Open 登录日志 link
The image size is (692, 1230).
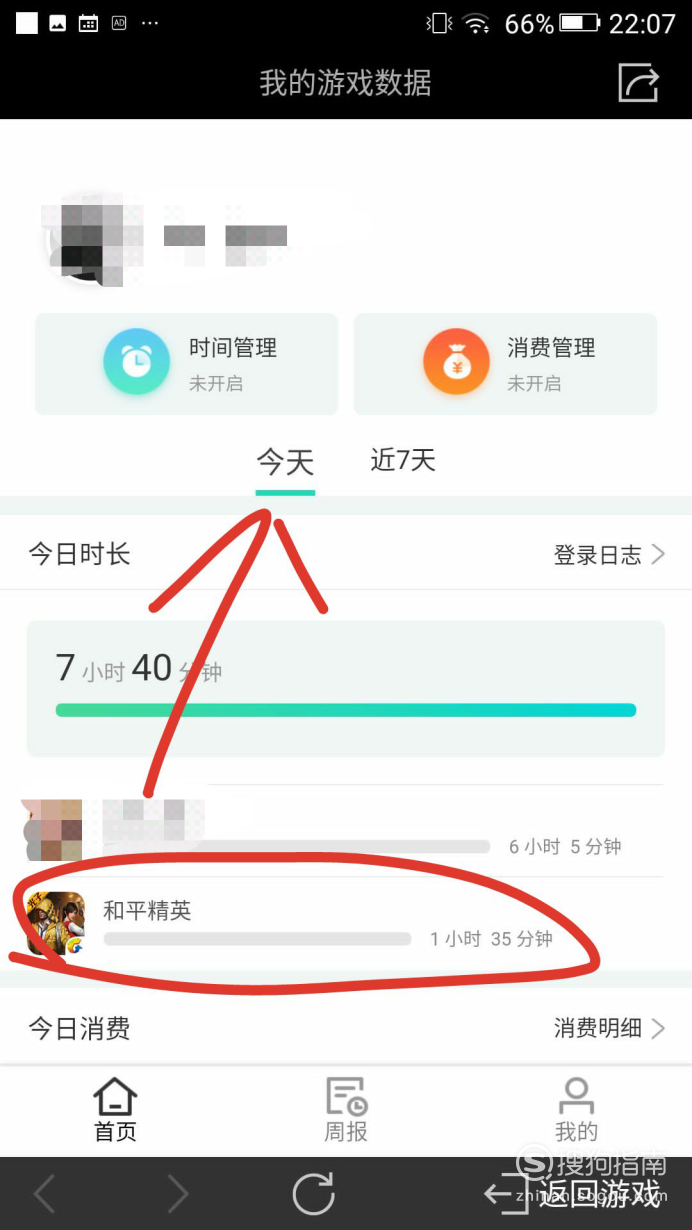point(609,555)
